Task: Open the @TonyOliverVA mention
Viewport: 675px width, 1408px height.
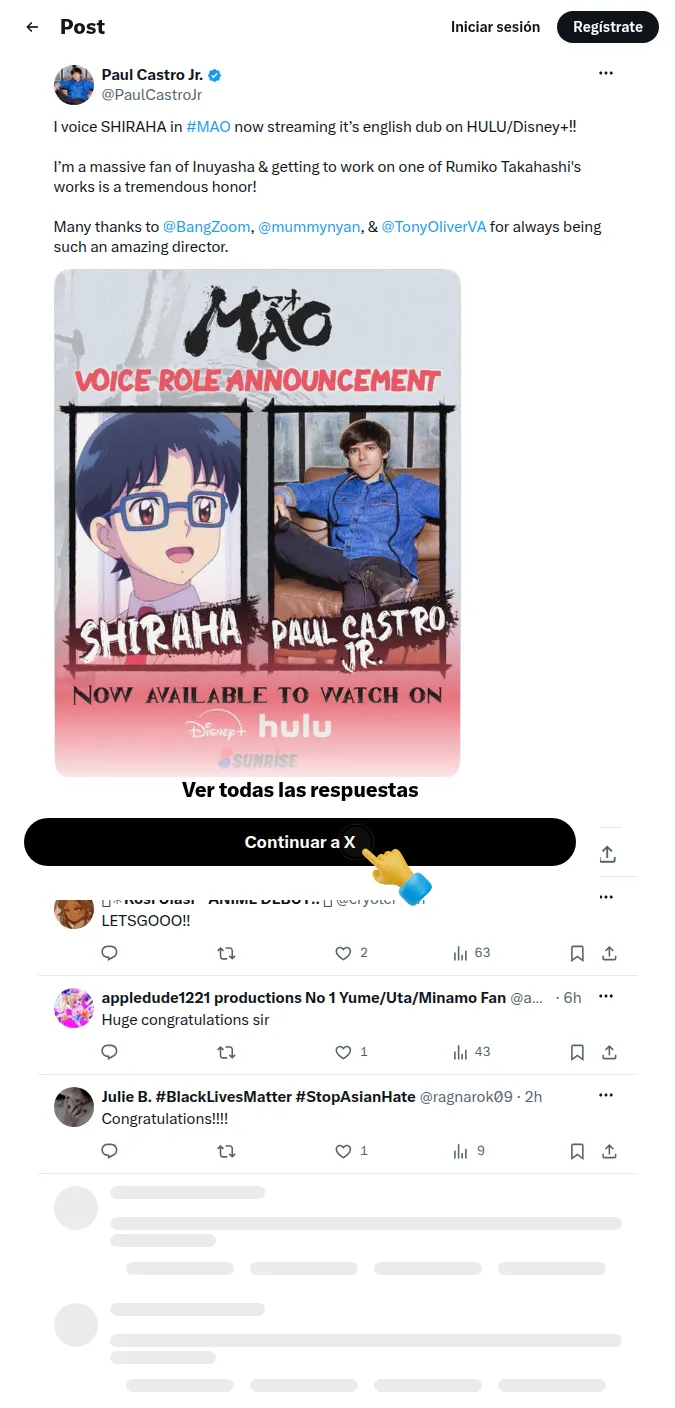Action: click(434, 227)
